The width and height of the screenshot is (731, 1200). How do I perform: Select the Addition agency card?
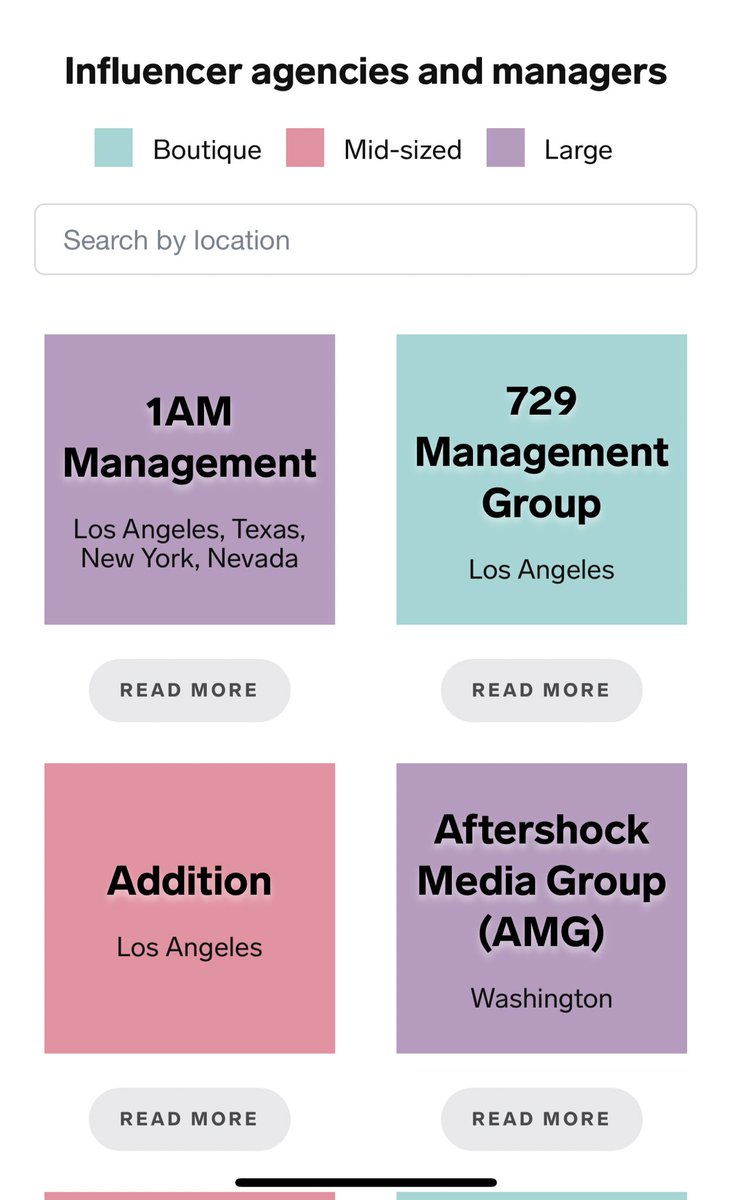[x=190, y=908]
